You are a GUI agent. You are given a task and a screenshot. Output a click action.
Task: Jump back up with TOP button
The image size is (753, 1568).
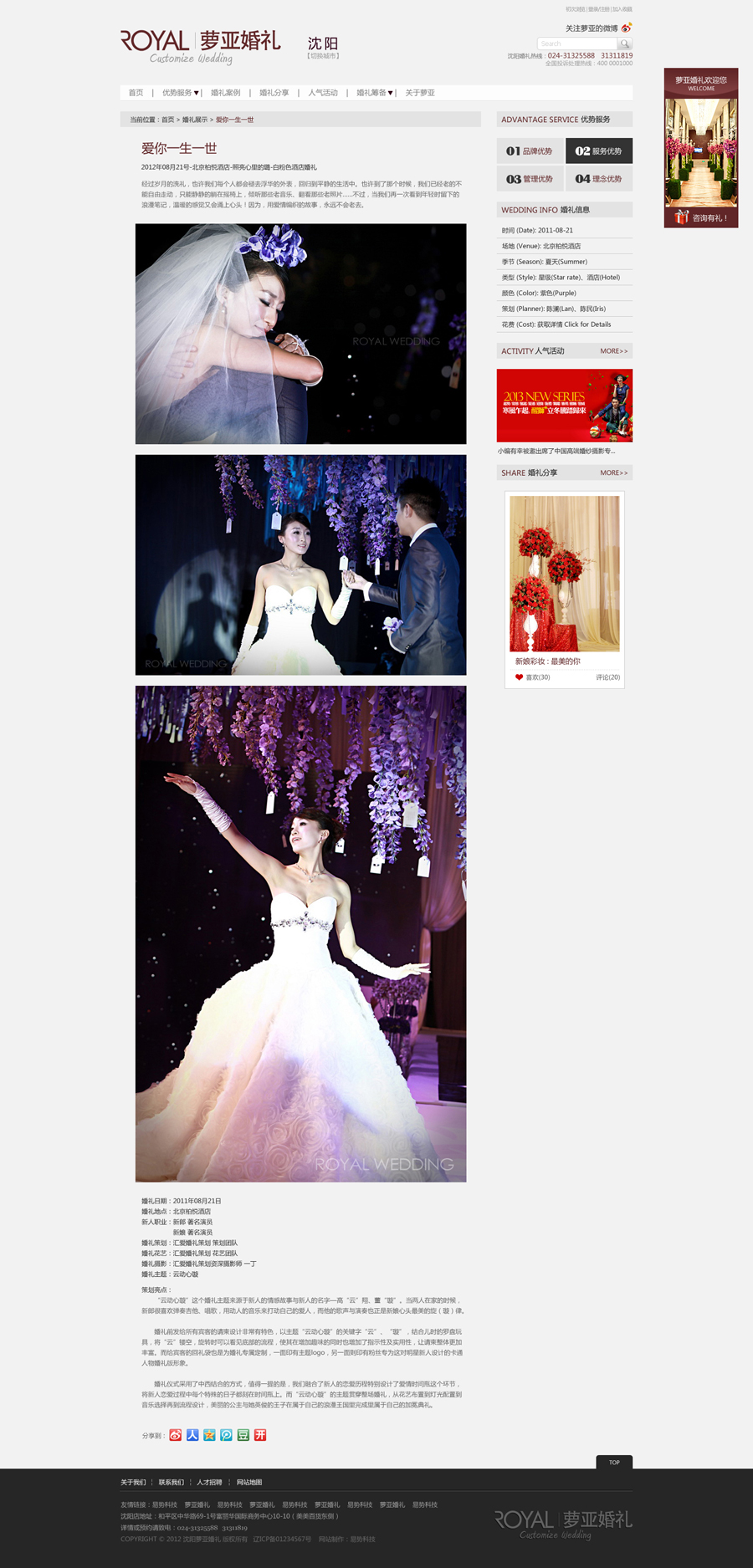click(614, 1463)
